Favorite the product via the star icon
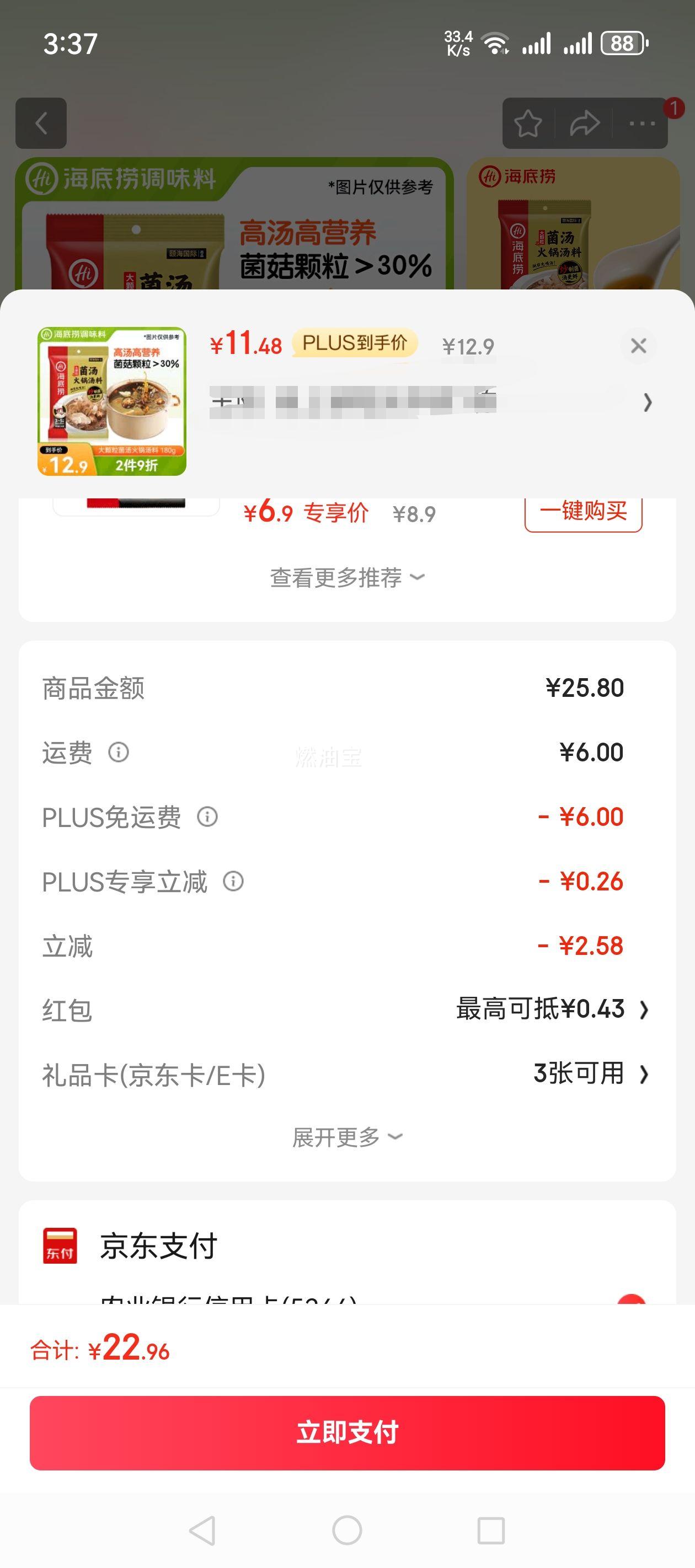This screenshot has height=1568, width=695. (529, 123)
